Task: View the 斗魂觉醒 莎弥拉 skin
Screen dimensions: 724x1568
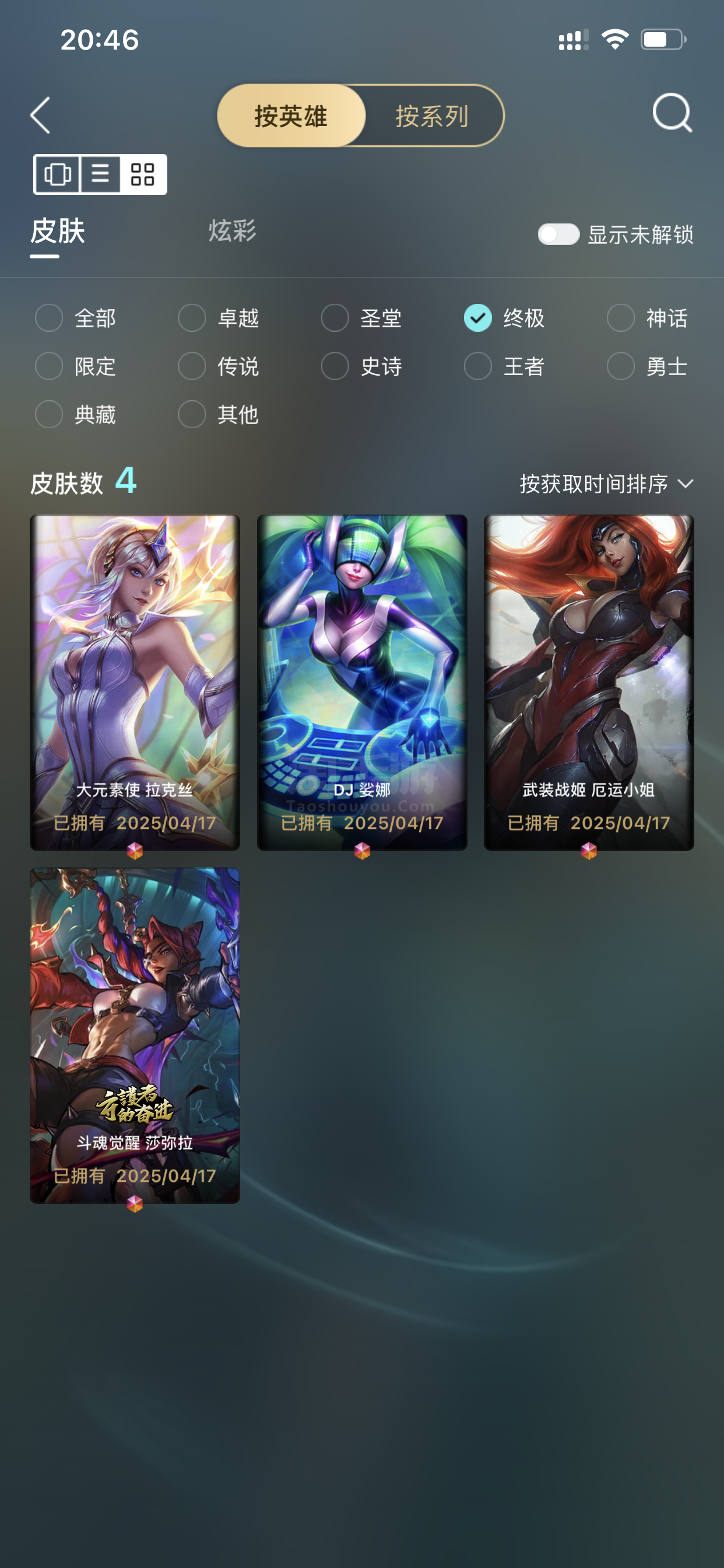Action: 135,1035
